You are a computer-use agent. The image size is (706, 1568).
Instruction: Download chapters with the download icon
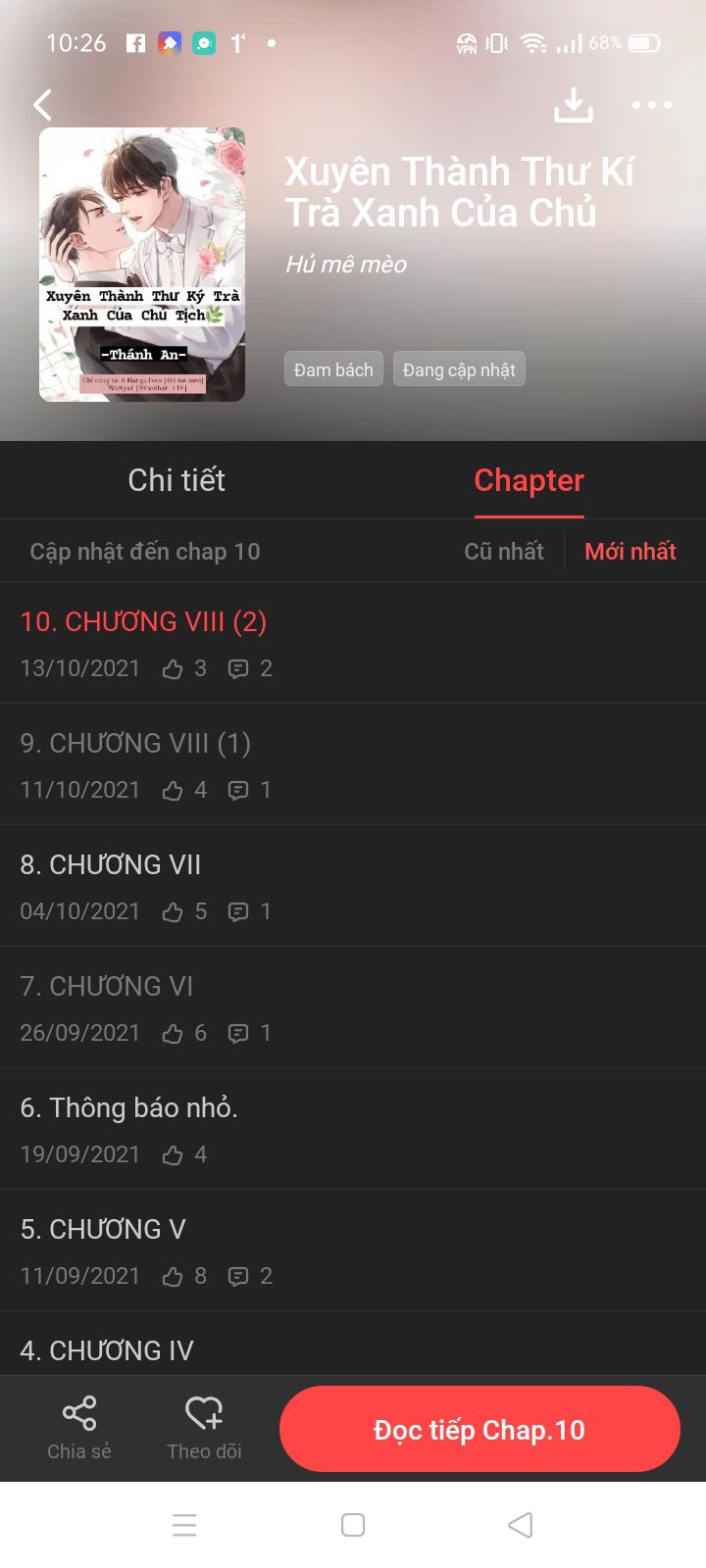[x=573, y=105]
